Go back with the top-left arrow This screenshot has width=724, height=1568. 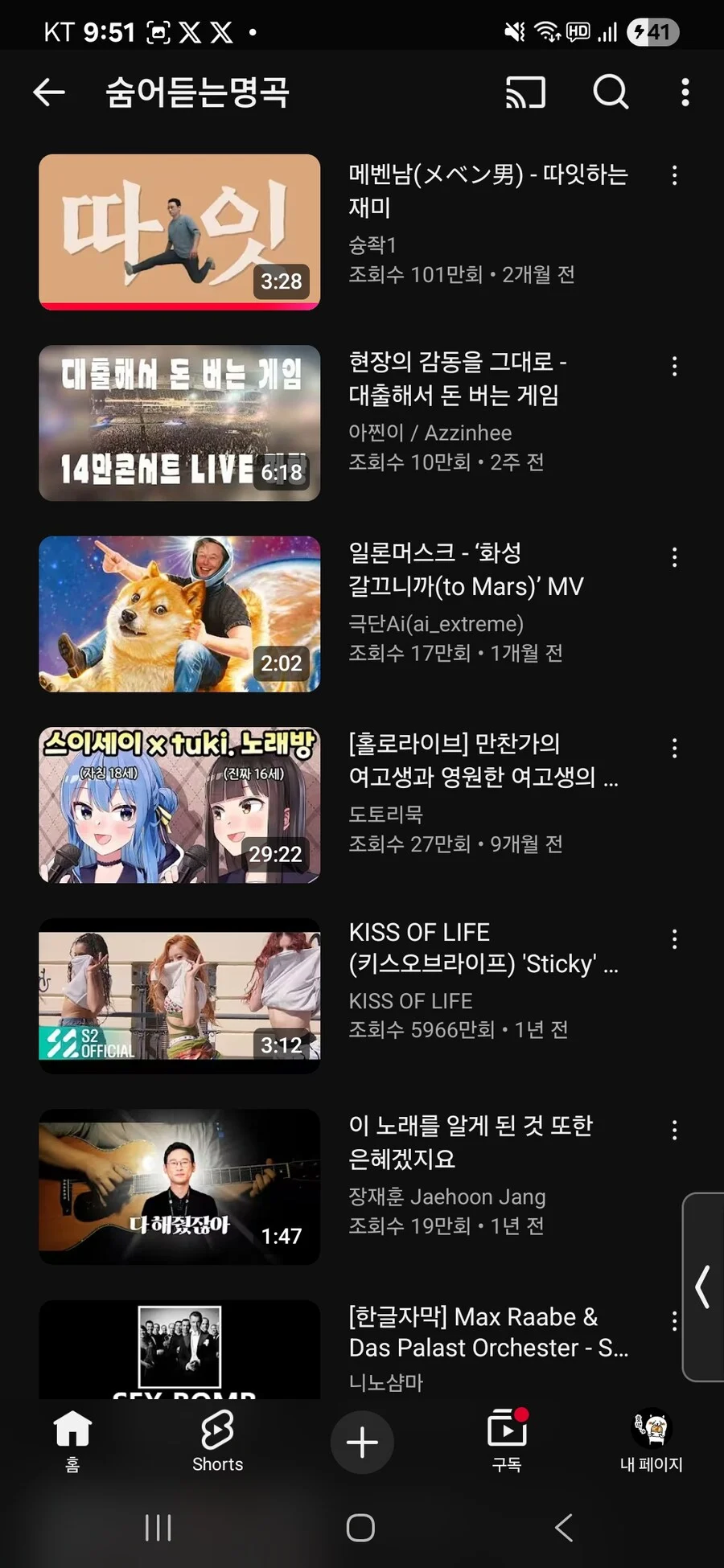pos(50,92)
